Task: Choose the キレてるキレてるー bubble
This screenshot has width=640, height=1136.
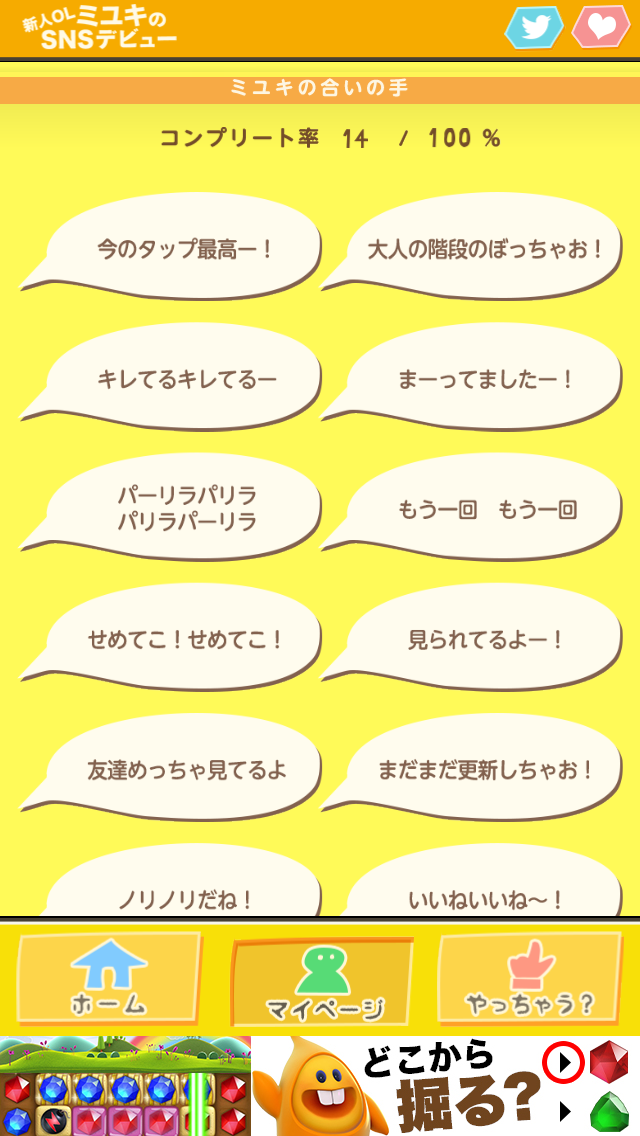Action: click(184, 379)
